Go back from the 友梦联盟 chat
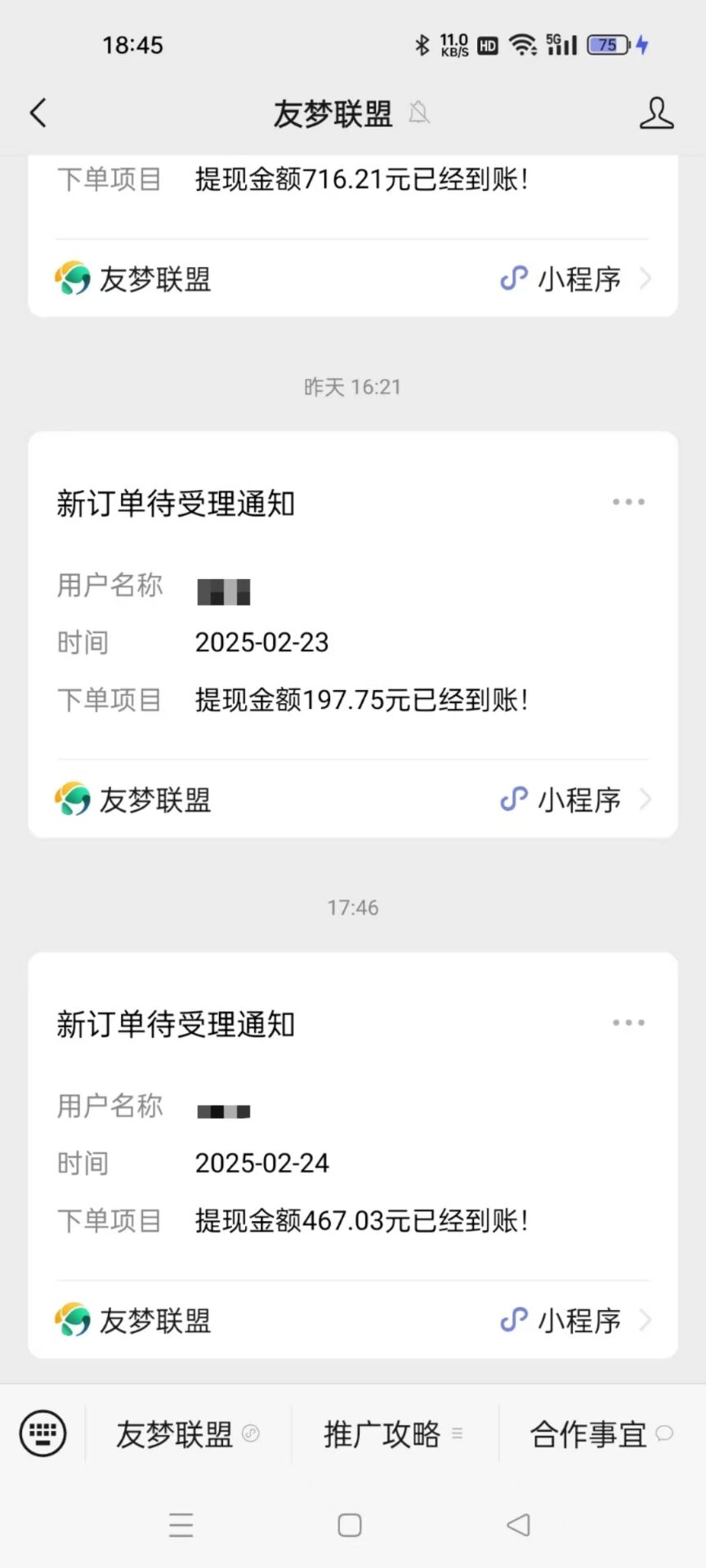This screenshot has height=1568, width=706. 38,113
